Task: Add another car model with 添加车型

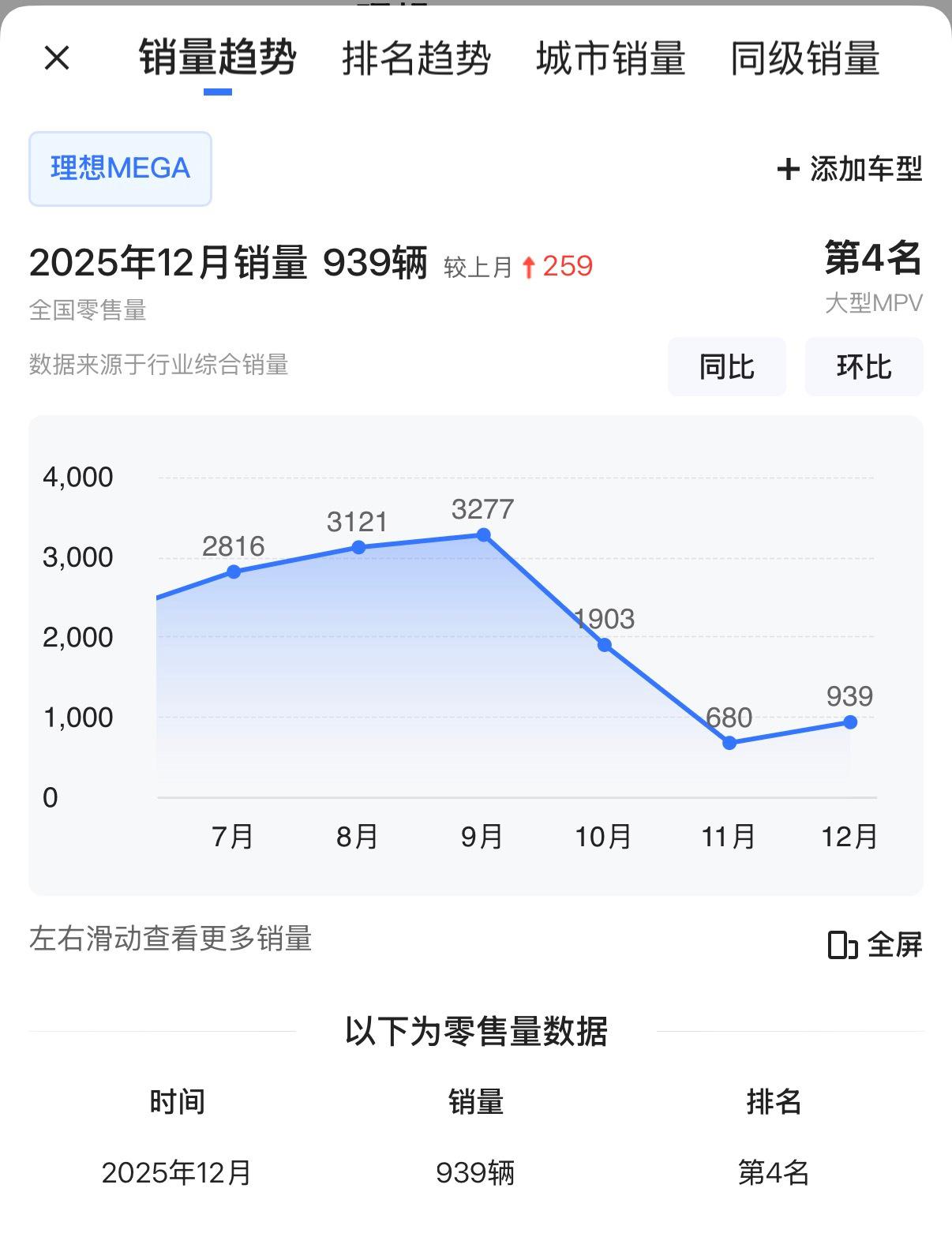Action: click(x=850, y=168)
